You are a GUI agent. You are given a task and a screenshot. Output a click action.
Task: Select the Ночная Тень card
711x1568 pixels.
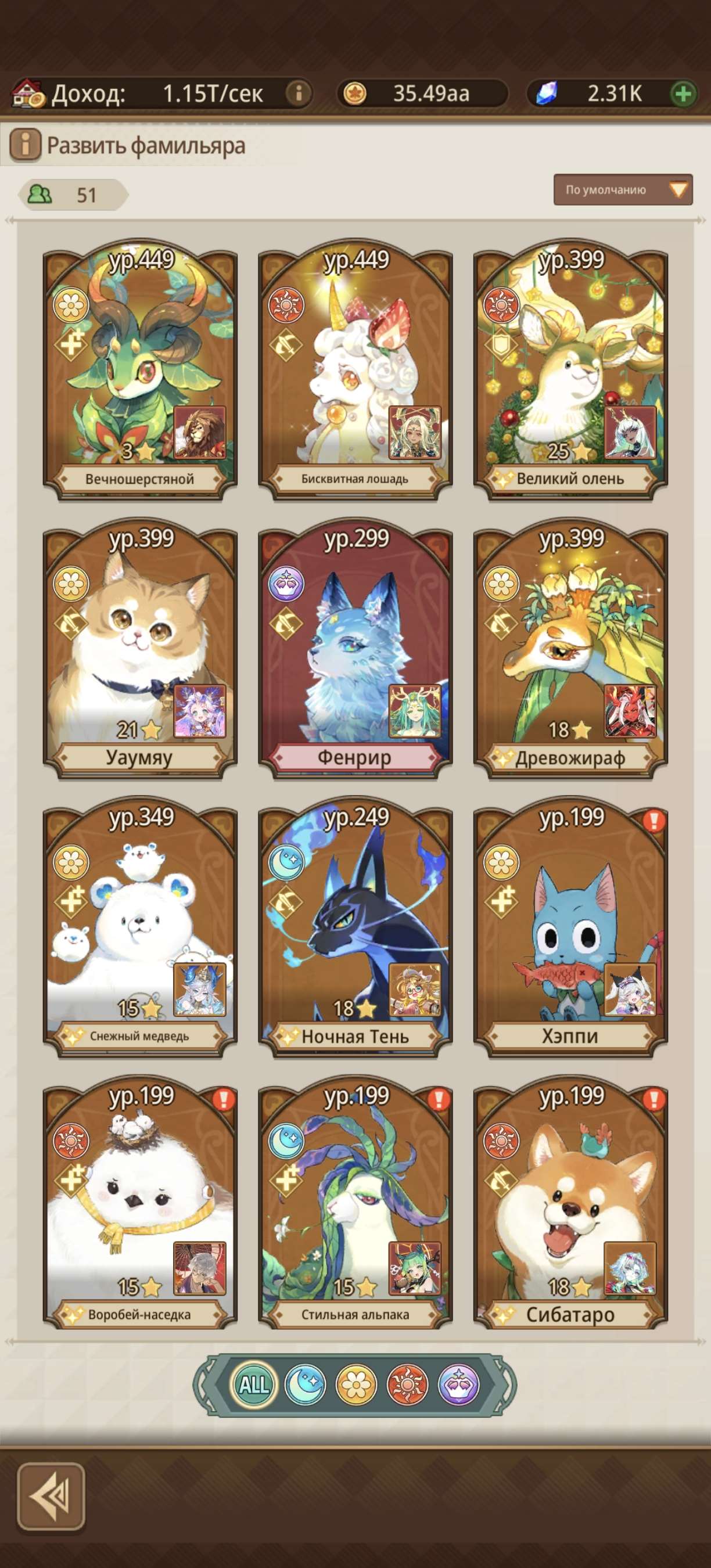(x=355, y=925)
